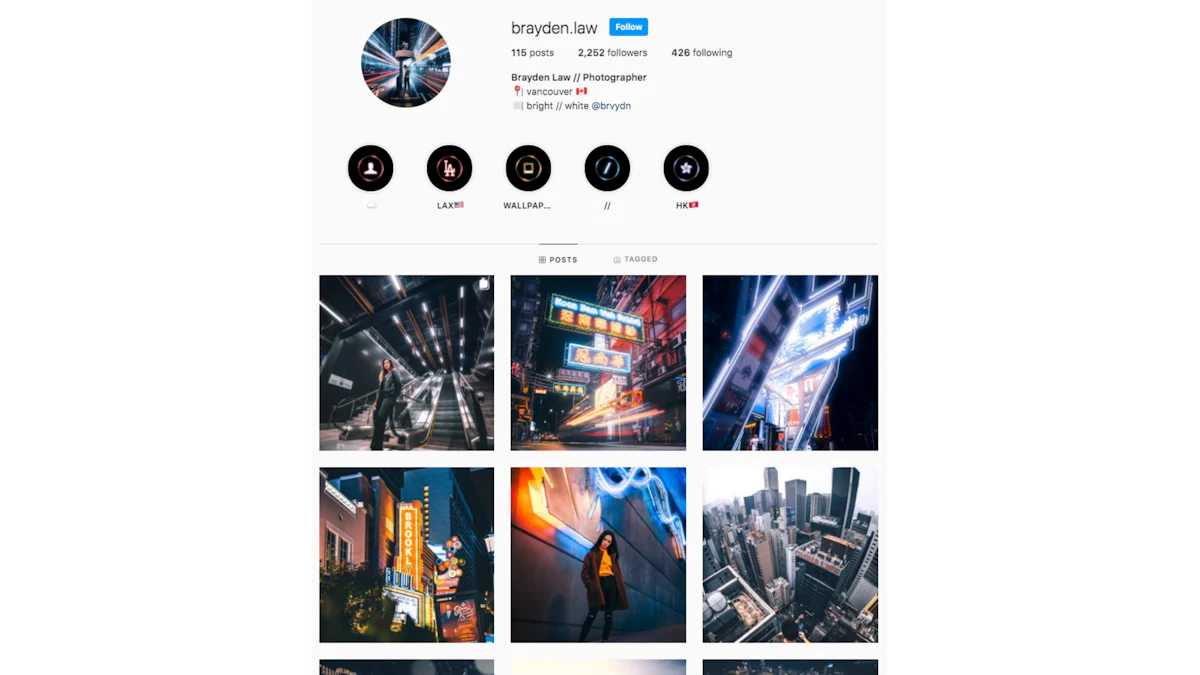
Task: Open the blue neon building post
Action: 790,363
